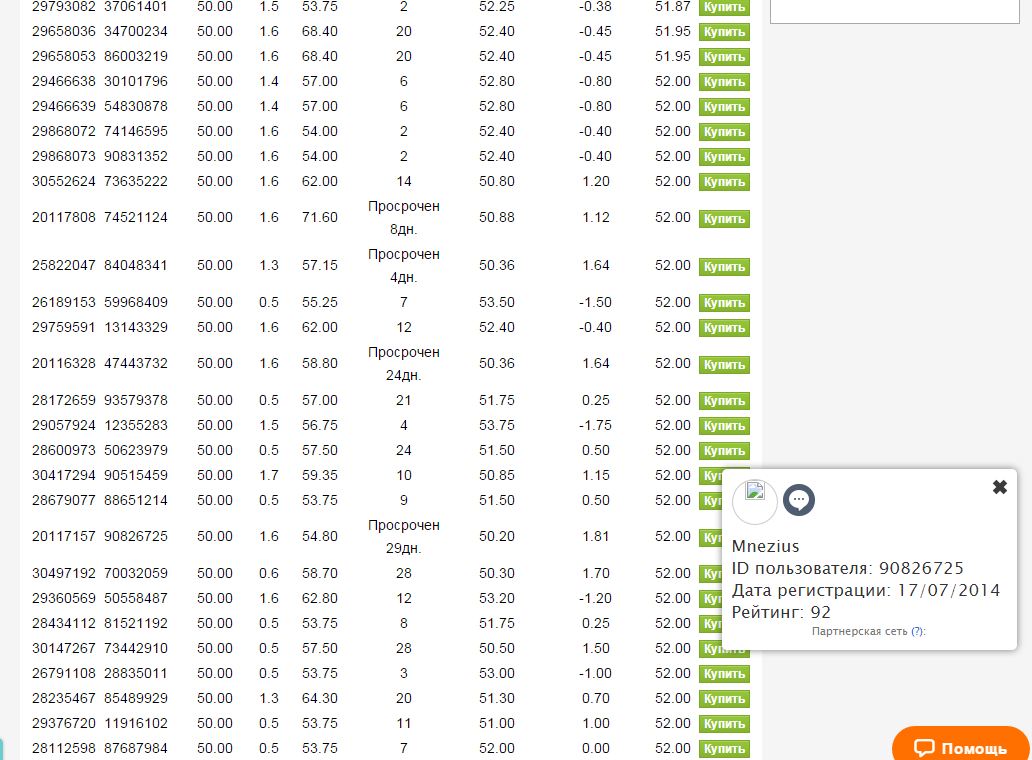Purchase loan 28600973
The height and width of the screenshot is (760, 1032).
coord(724,451)
